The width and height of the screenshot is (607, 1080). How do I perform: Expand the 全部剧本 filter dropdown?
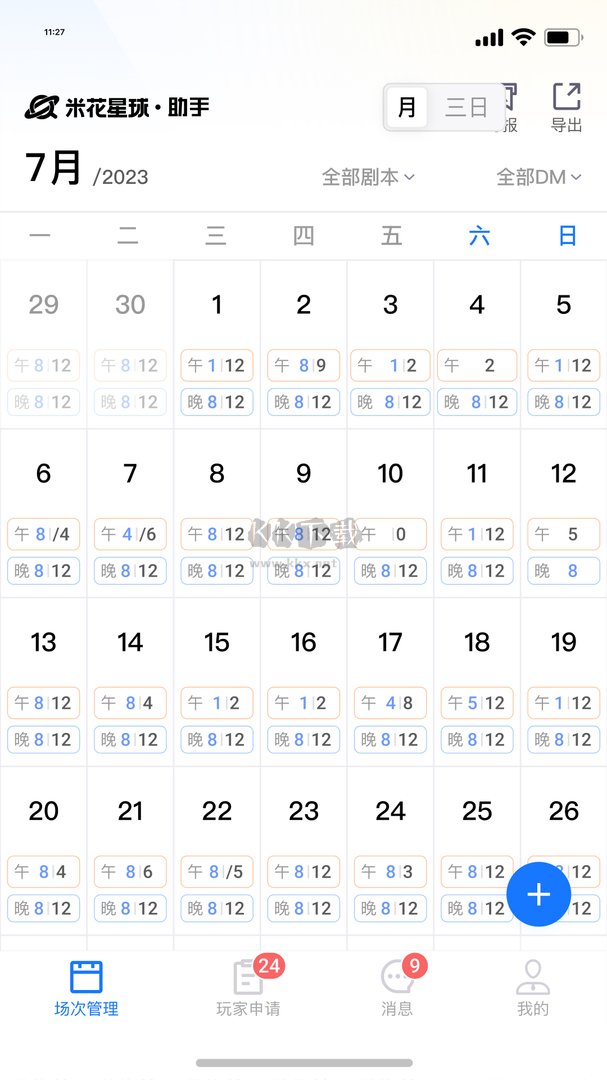[368, 177]
